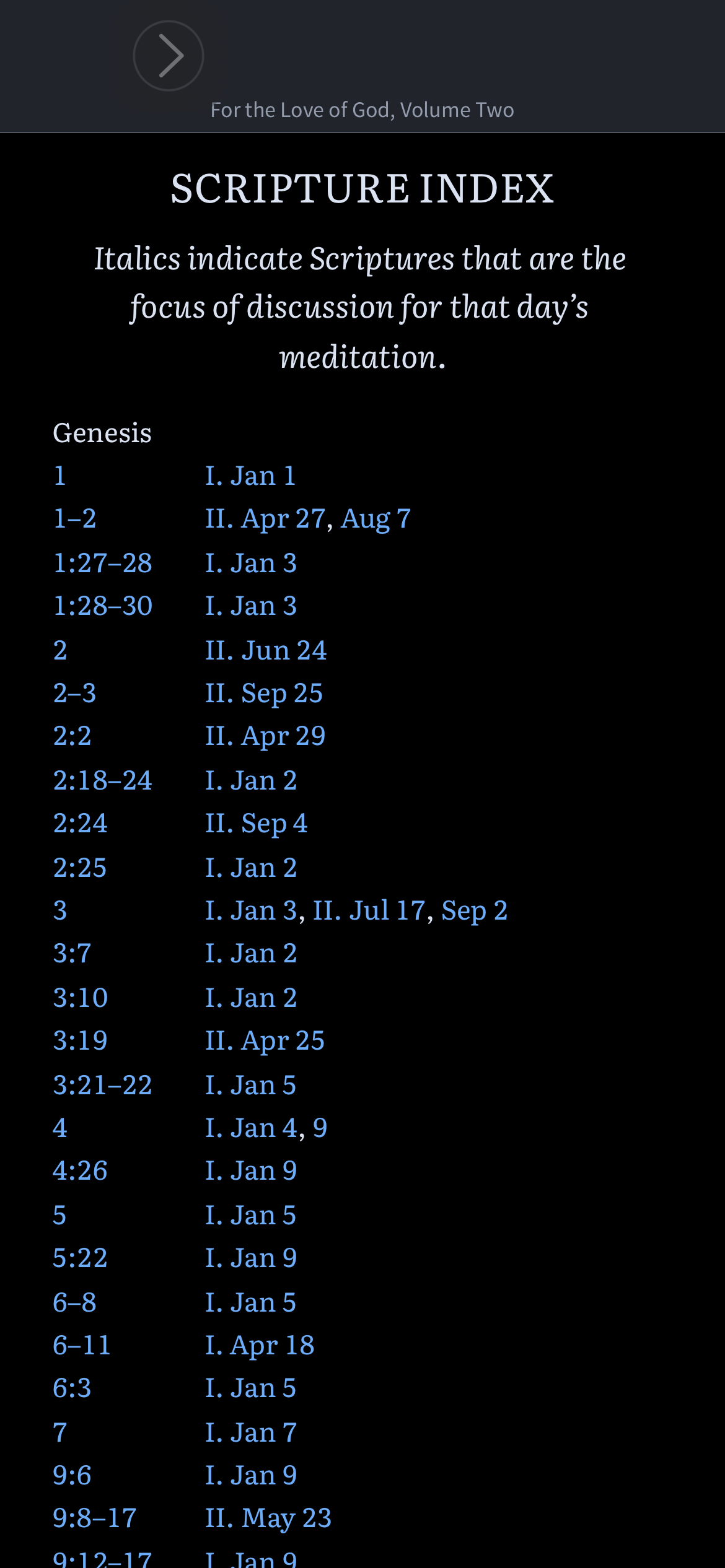Screen dimensions: 725x1568
Task: Open Genesis 9:8–17 reference
Action: (95, 1518)
